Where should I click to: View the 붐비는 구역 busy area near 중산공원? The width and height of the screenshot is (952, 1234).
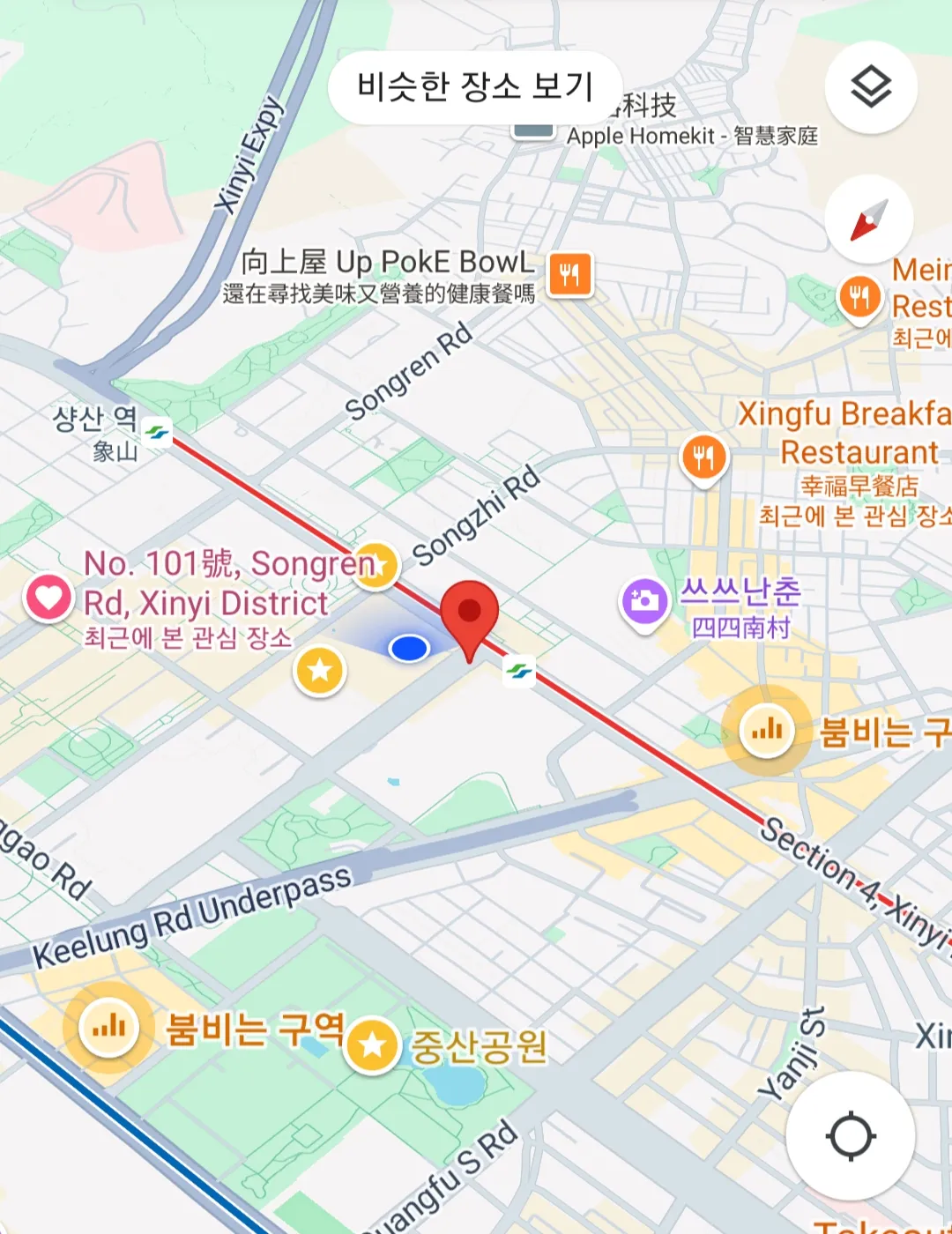[108, 1027]
